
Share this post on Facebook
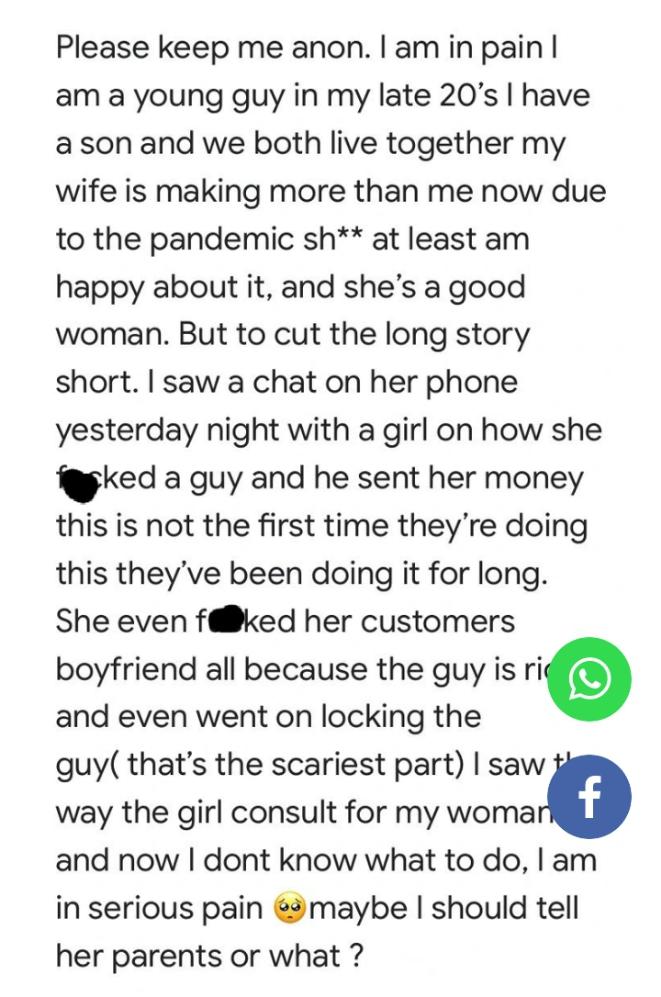590,797
